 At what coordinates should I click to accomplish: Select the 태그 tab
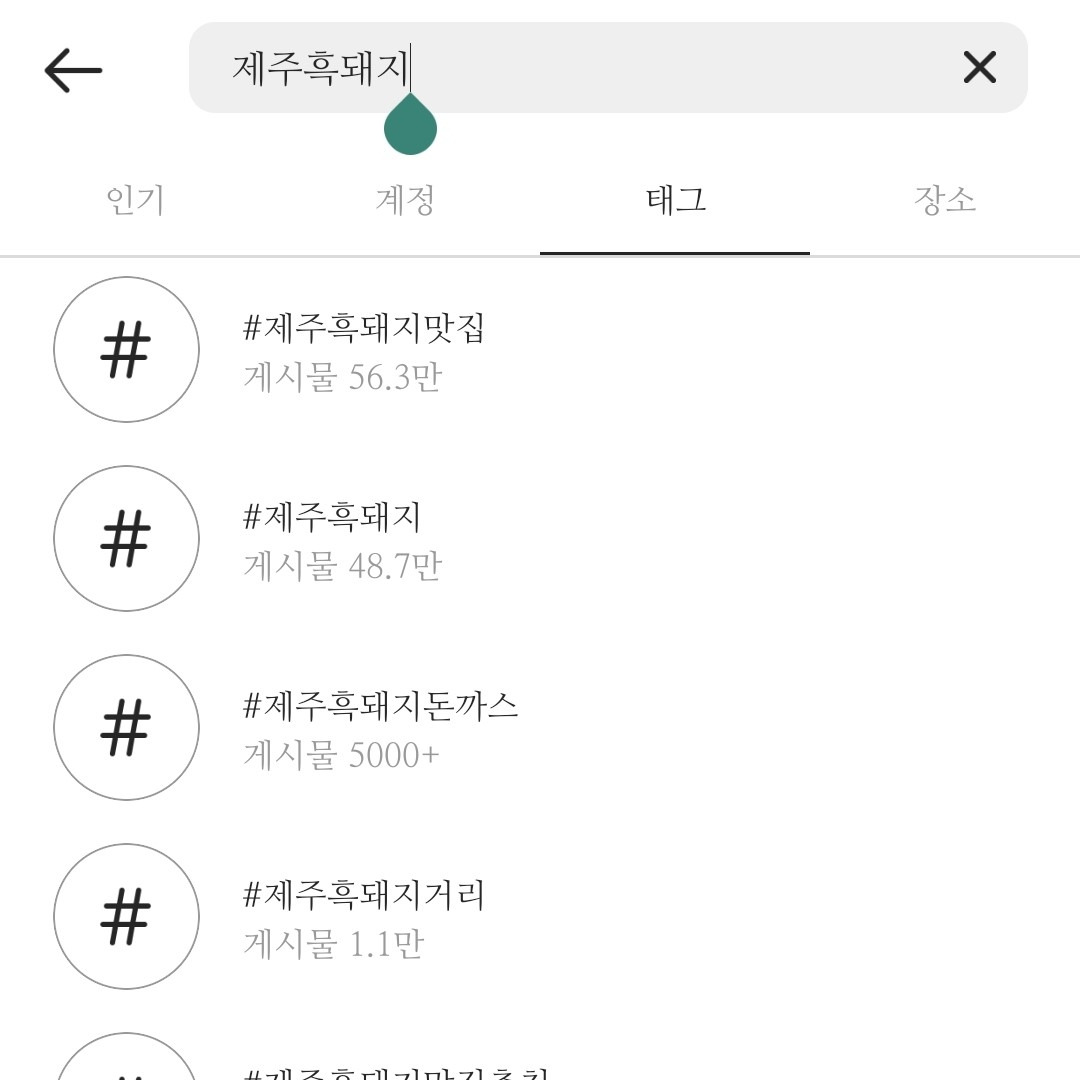(676, 200)
